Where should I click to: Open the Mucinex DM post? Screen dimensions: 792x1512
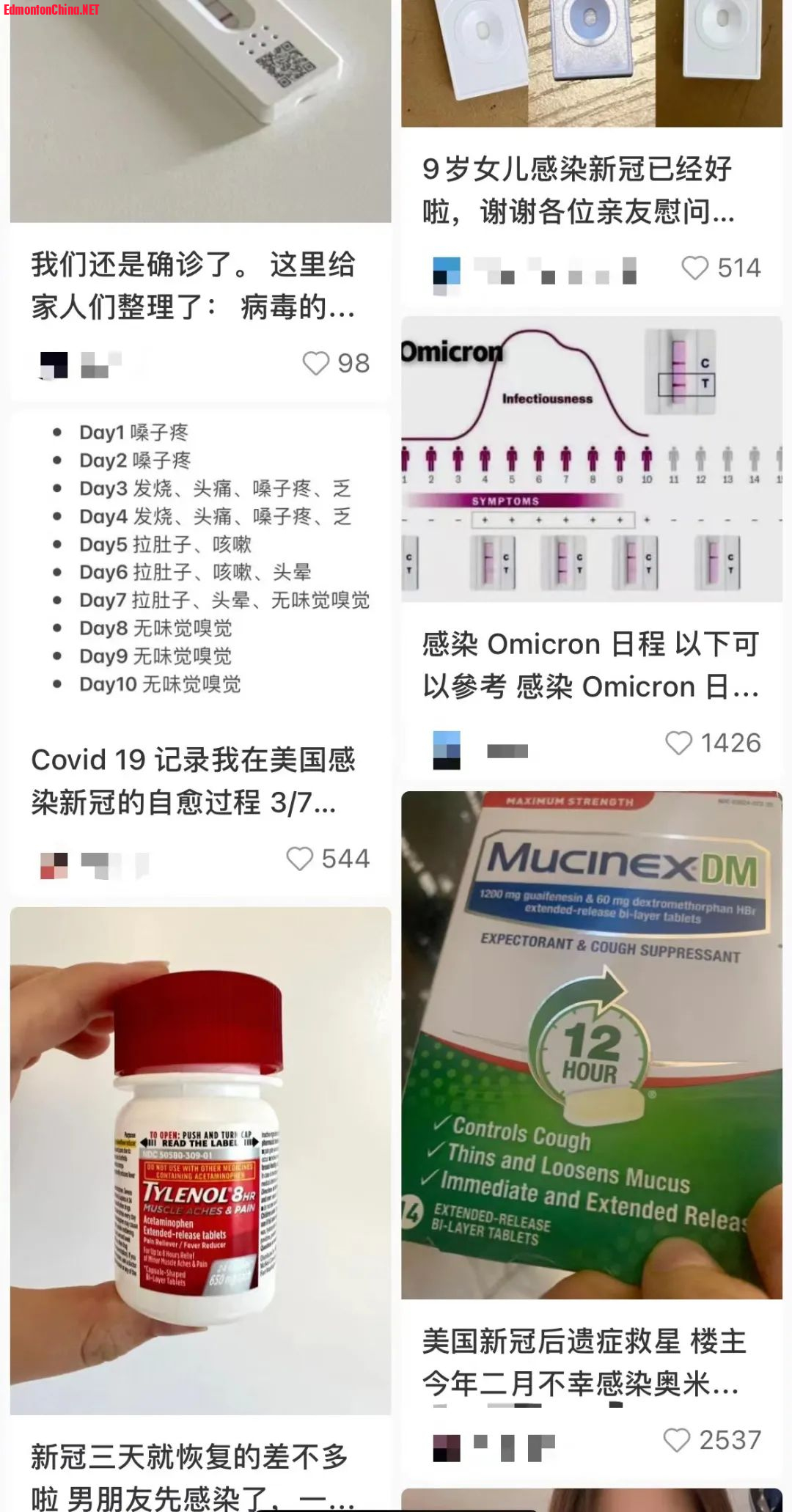click(x=591, y=1044)
